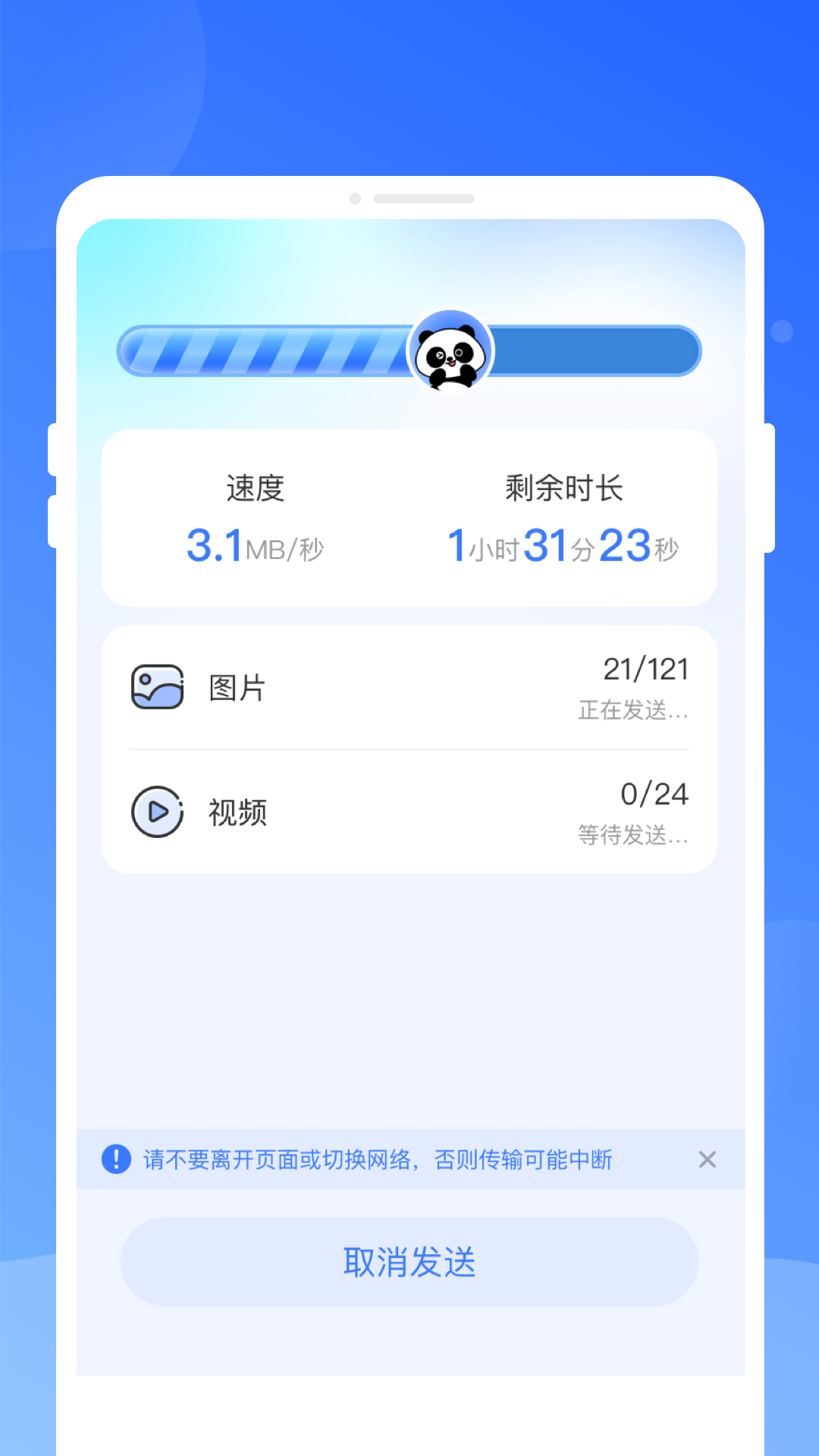Click the 正在发送 status text
This screenshot has width=819, height=1456.
(x=632, y=711)
